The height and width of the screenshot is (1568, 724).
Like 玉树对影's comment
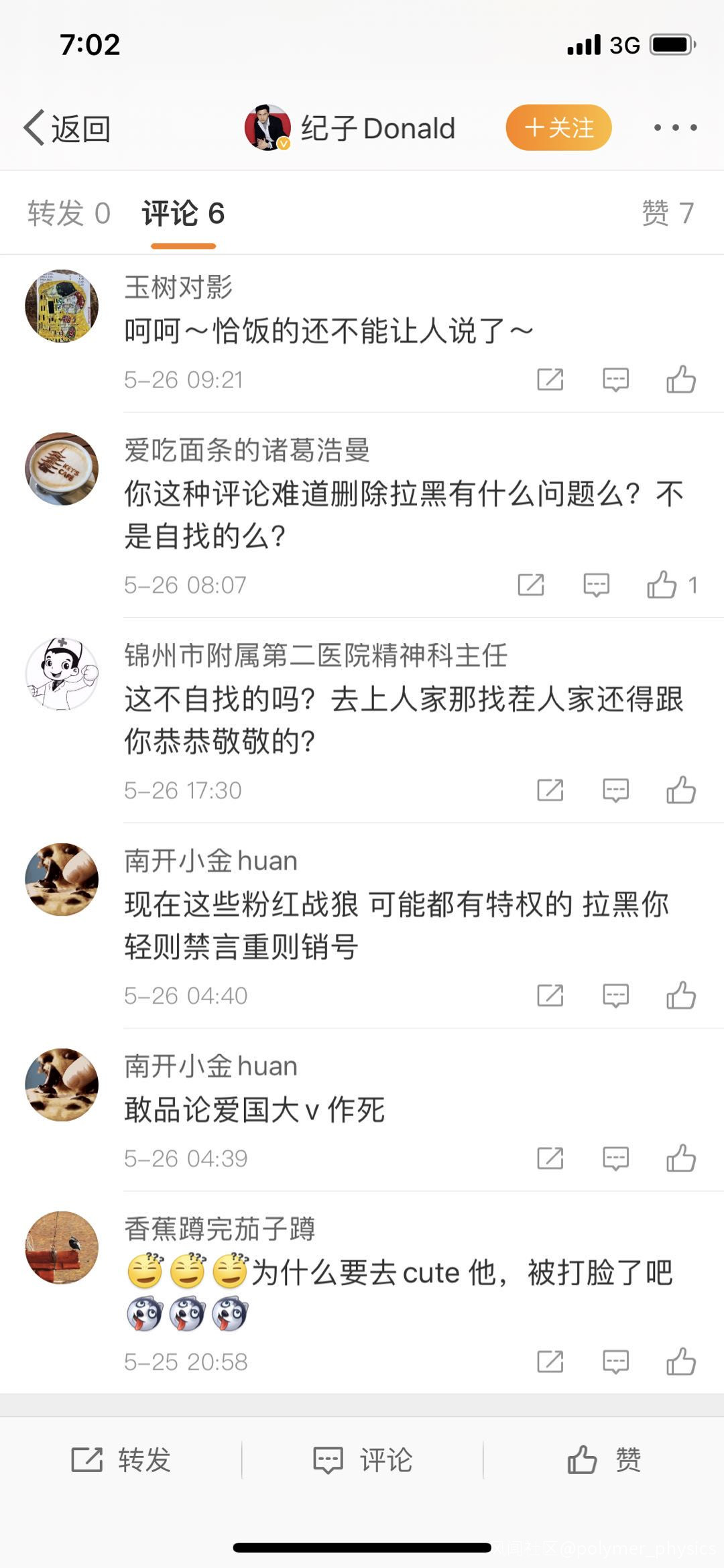pos(680,379)
